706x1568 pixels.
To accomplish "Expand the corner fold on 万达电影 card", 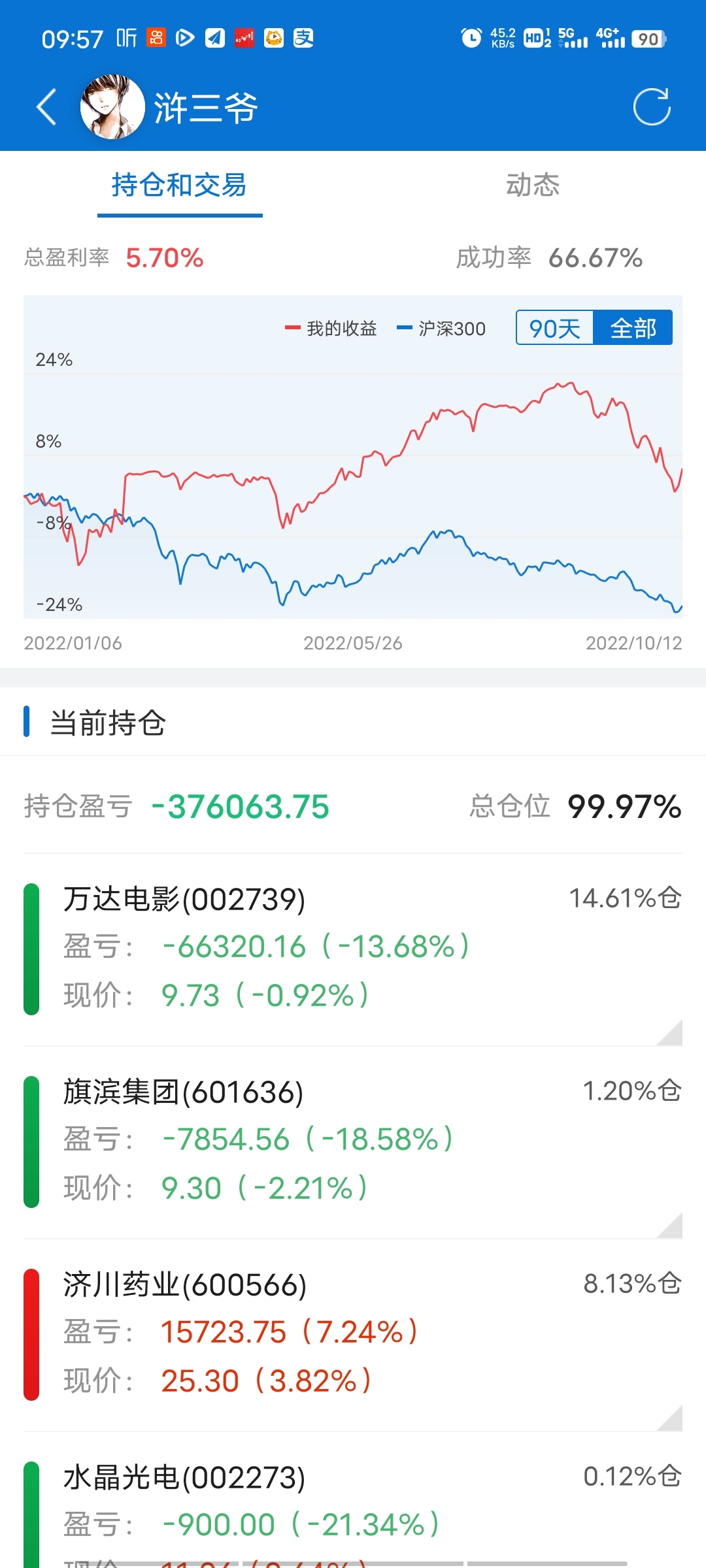I will (x=672, y=1034).
